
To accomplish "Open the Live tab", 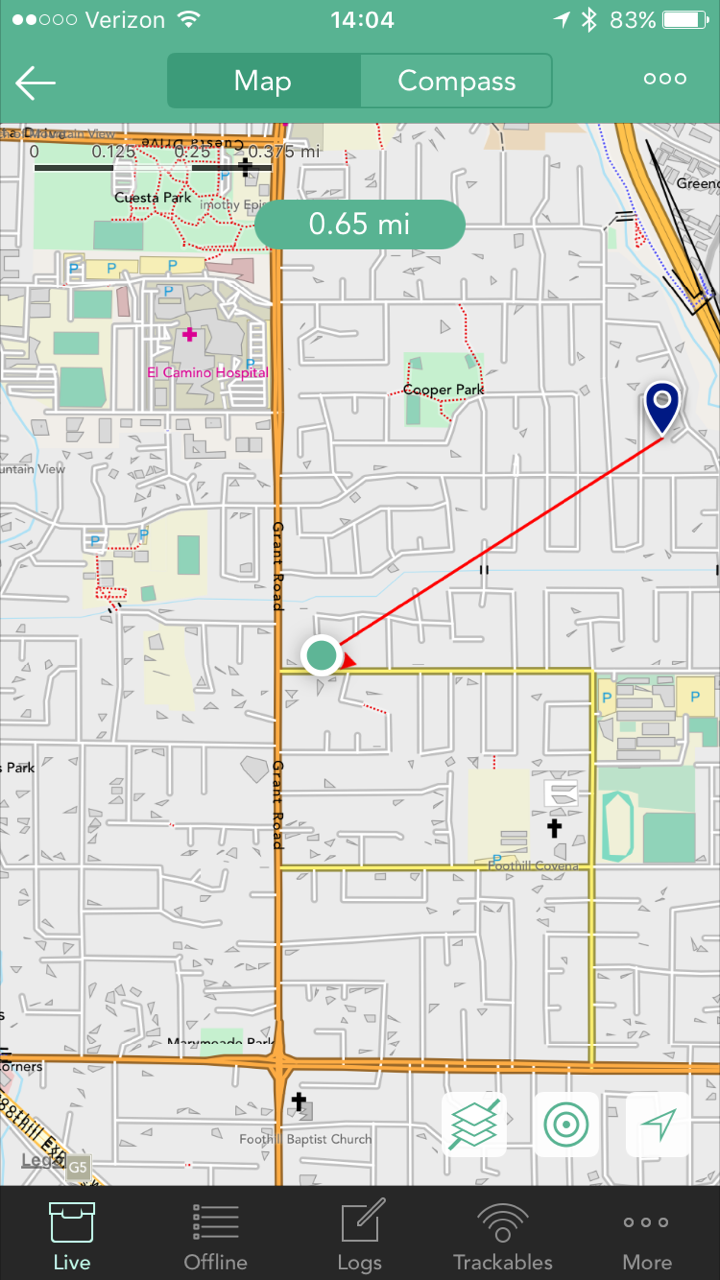I will (x=72, y=1236).
